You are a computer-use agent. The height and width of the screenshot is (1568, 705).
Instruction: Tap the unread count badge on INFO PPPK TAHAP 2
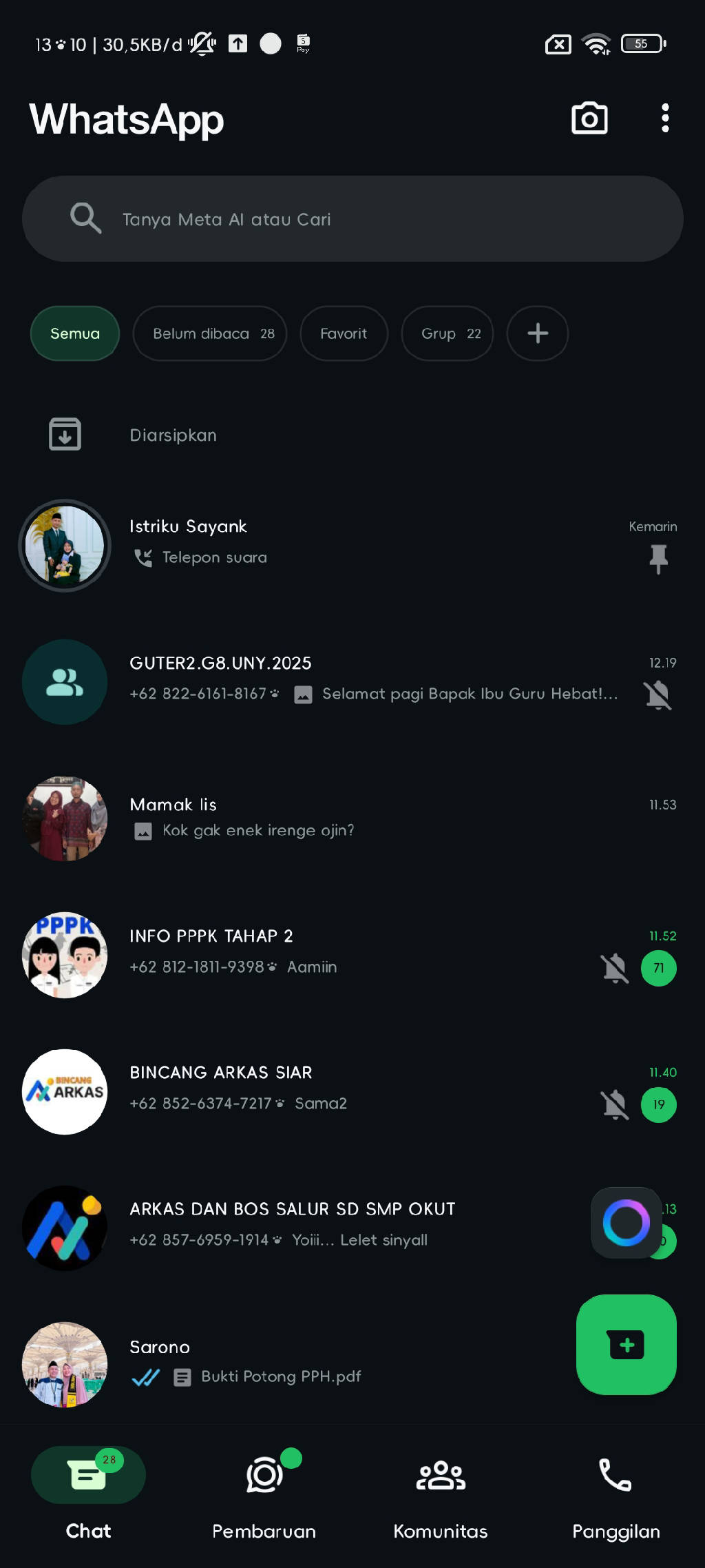pos(658,968)
